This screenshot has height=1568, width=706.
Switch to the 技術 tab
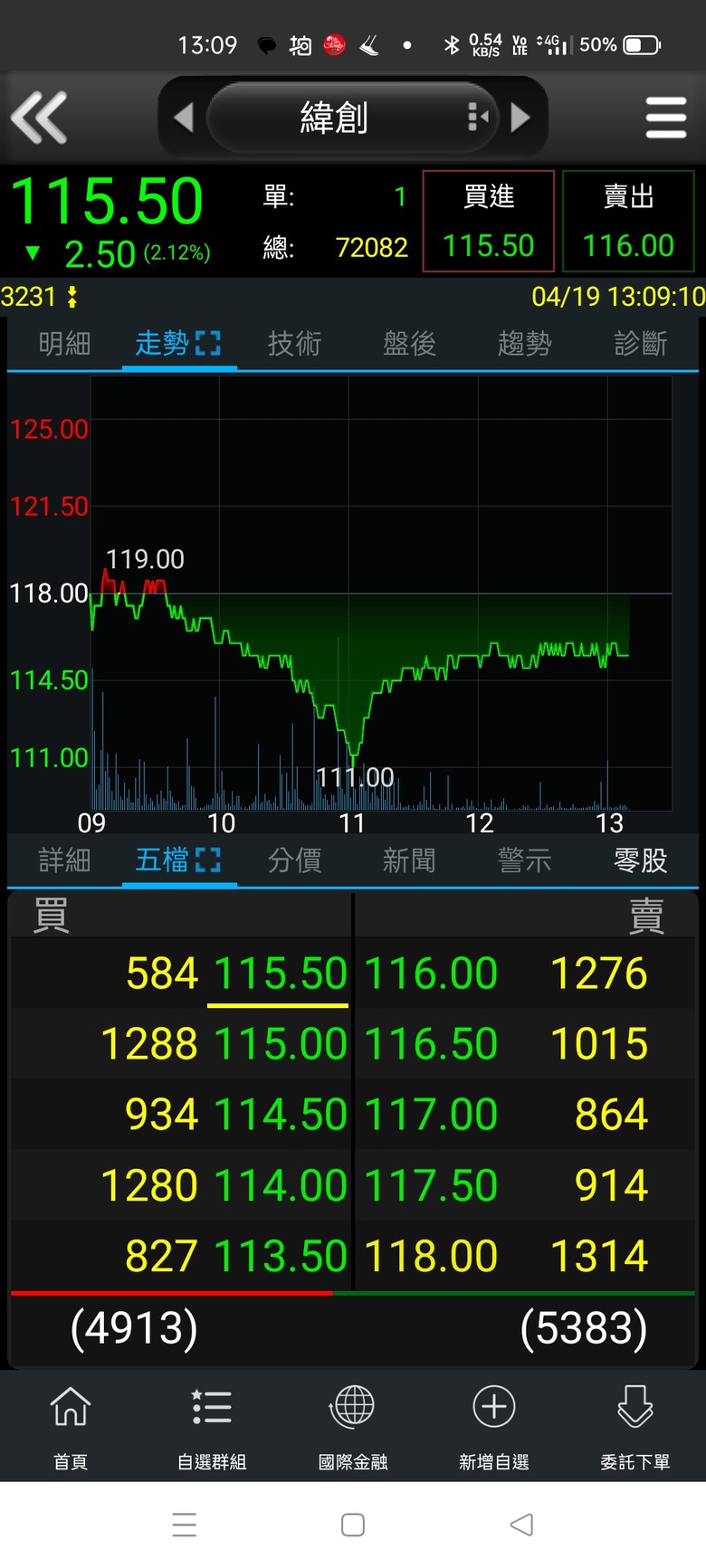pos(294,344)
